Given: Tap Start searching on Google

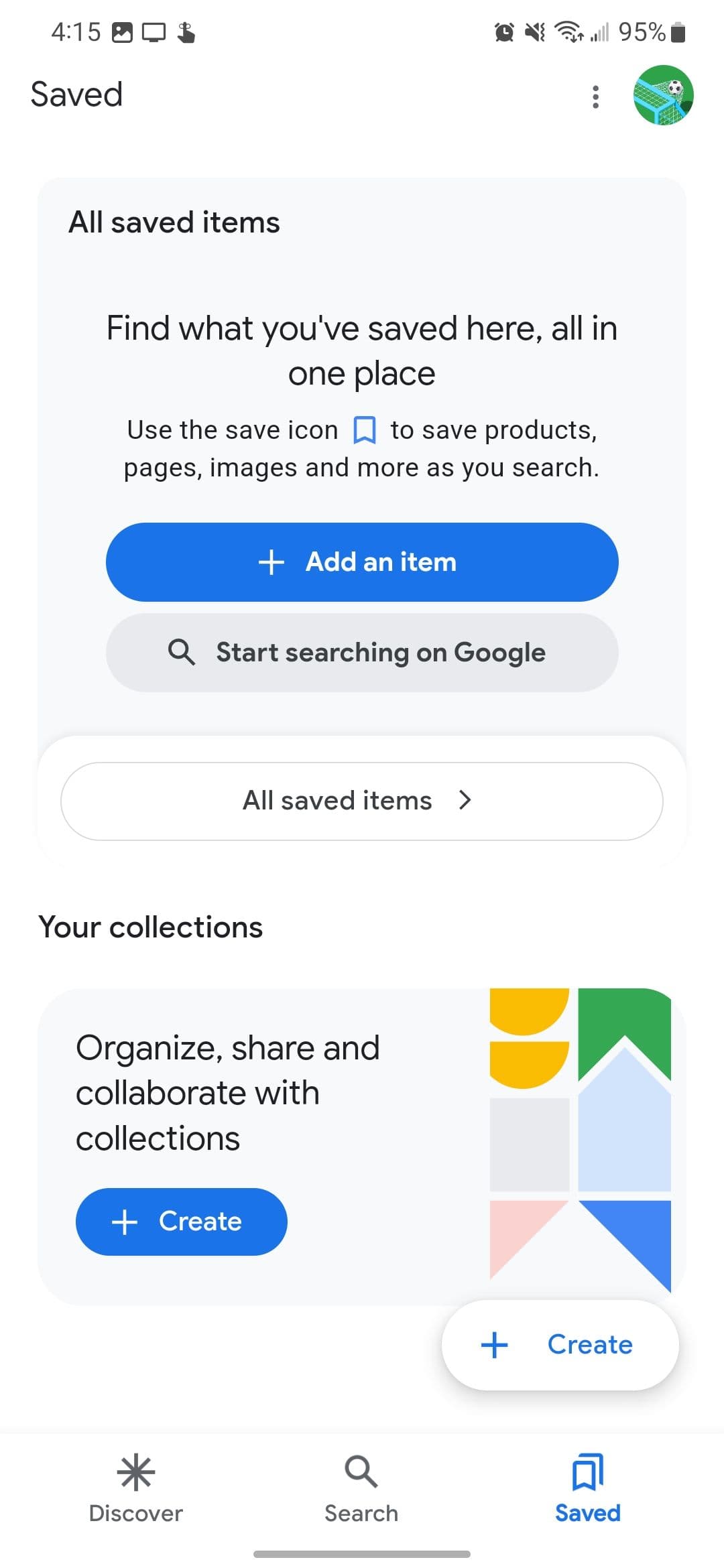Looking at the screenshot, I should coord(362,652).
